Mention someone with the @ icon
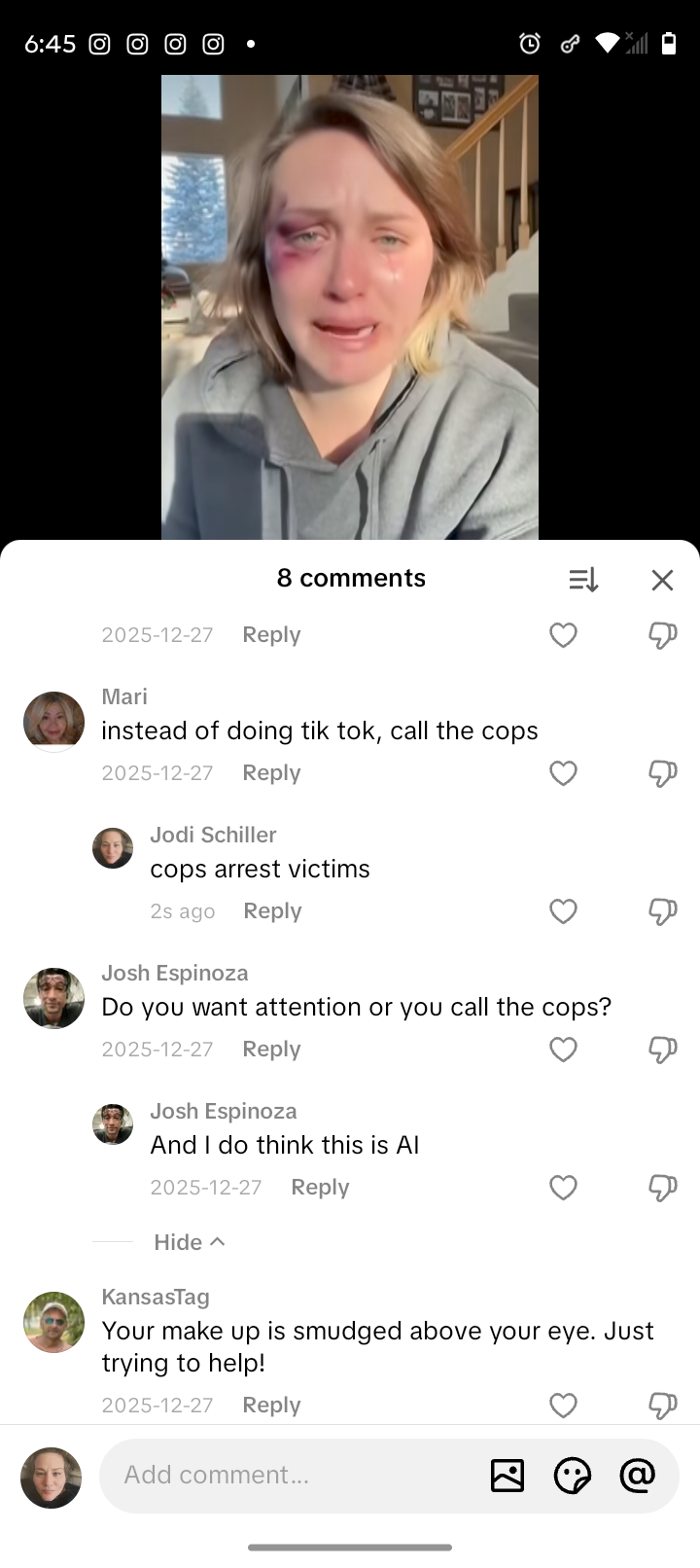This screenshot has width=700, height=1568. [x=637, y=1476]
